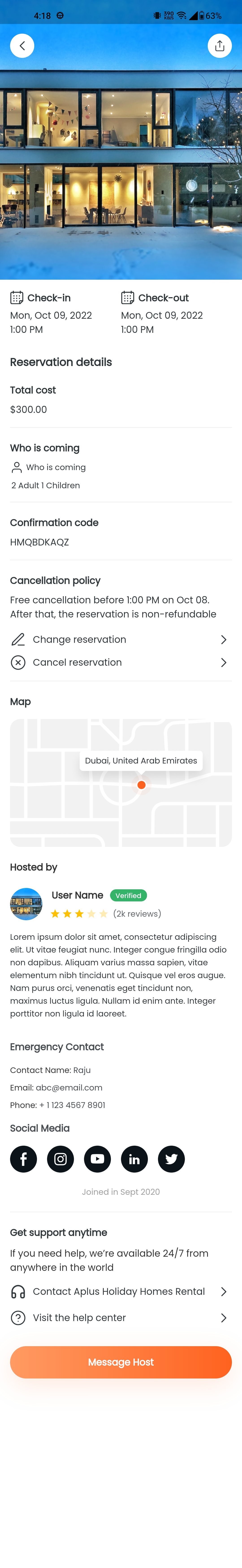Share this reservation
This screenshot has height=1568, width=242.
[x=220, y=46]
